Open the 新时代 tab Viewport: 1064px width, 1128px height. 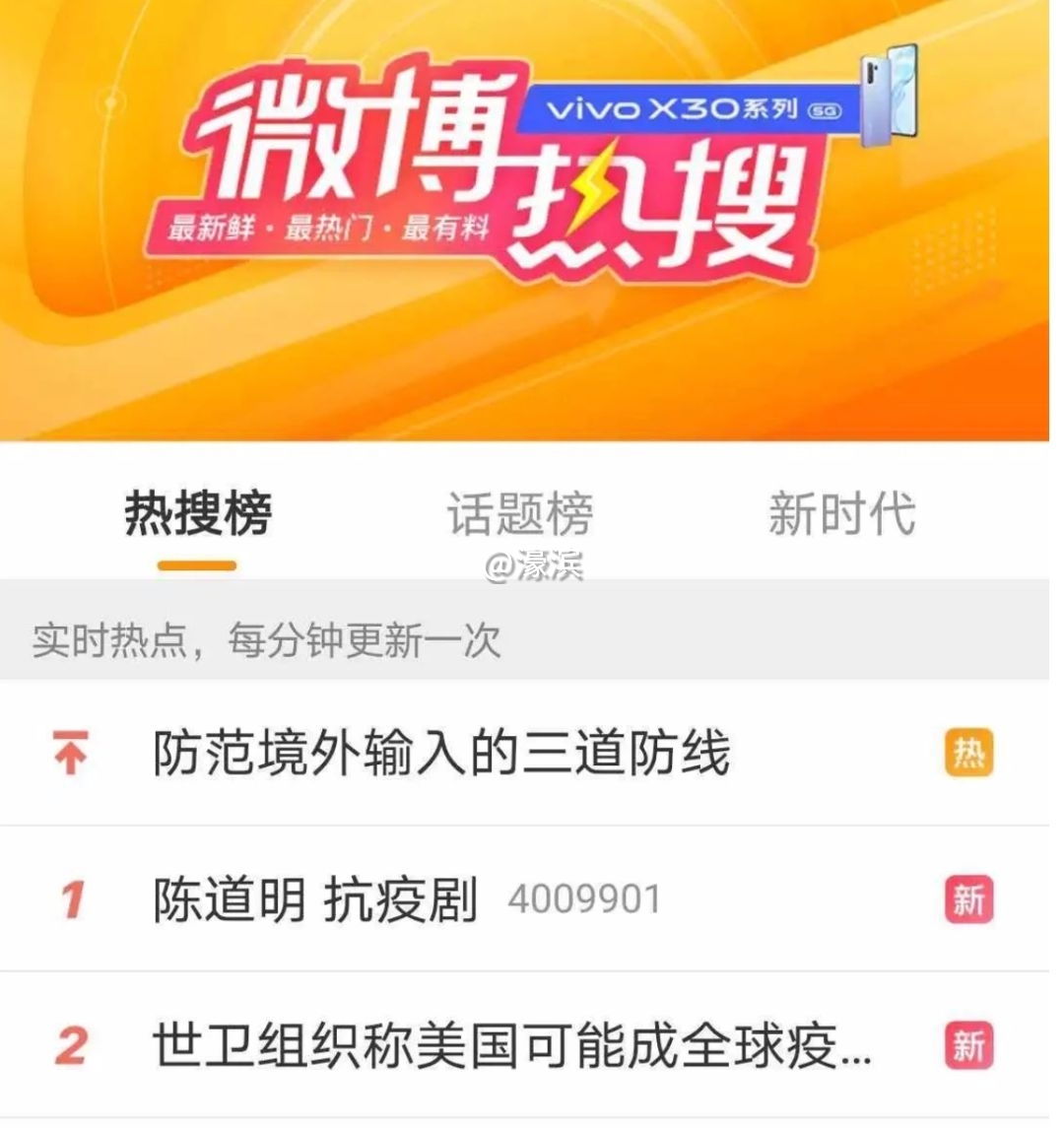click(841, 513)
